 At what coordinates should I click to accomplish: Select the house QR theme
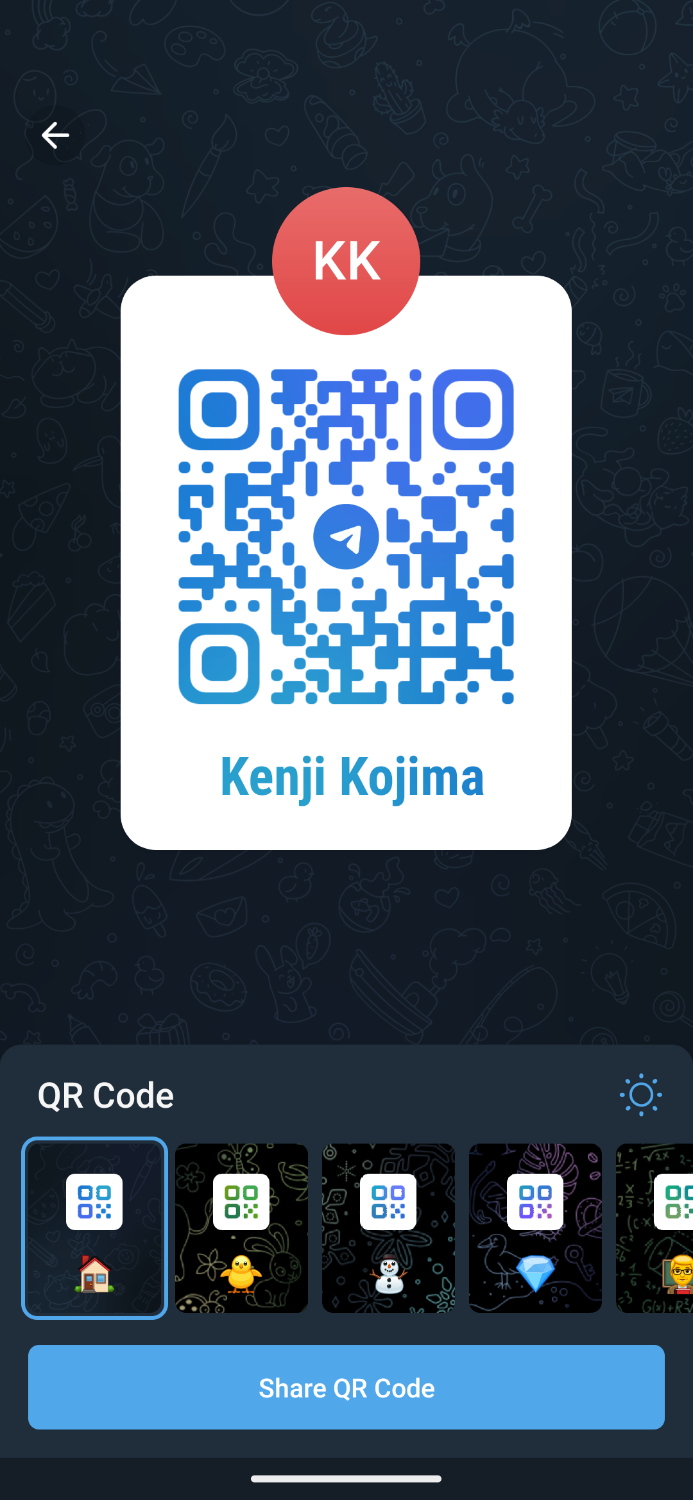click(94, 1228)
